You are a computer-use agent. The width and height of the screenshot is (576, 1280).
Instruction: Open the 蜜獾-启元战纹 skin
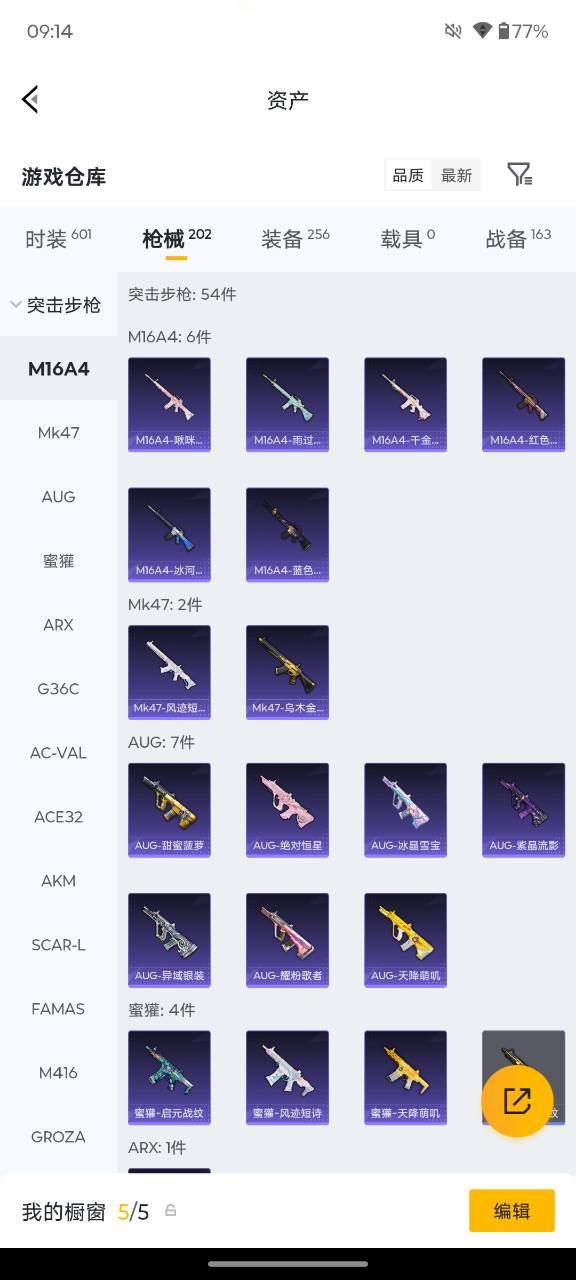point(169,1077)
